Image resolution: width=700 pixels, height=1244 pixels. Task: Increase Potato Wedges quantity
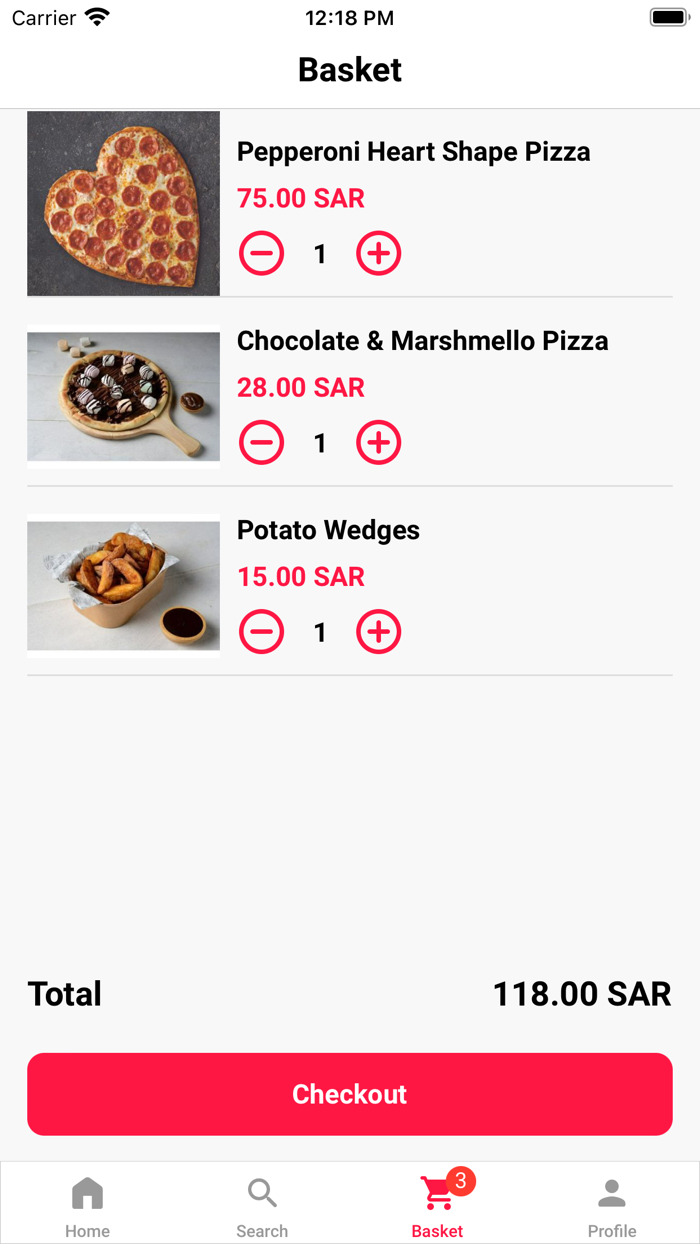tap(379, 631)
